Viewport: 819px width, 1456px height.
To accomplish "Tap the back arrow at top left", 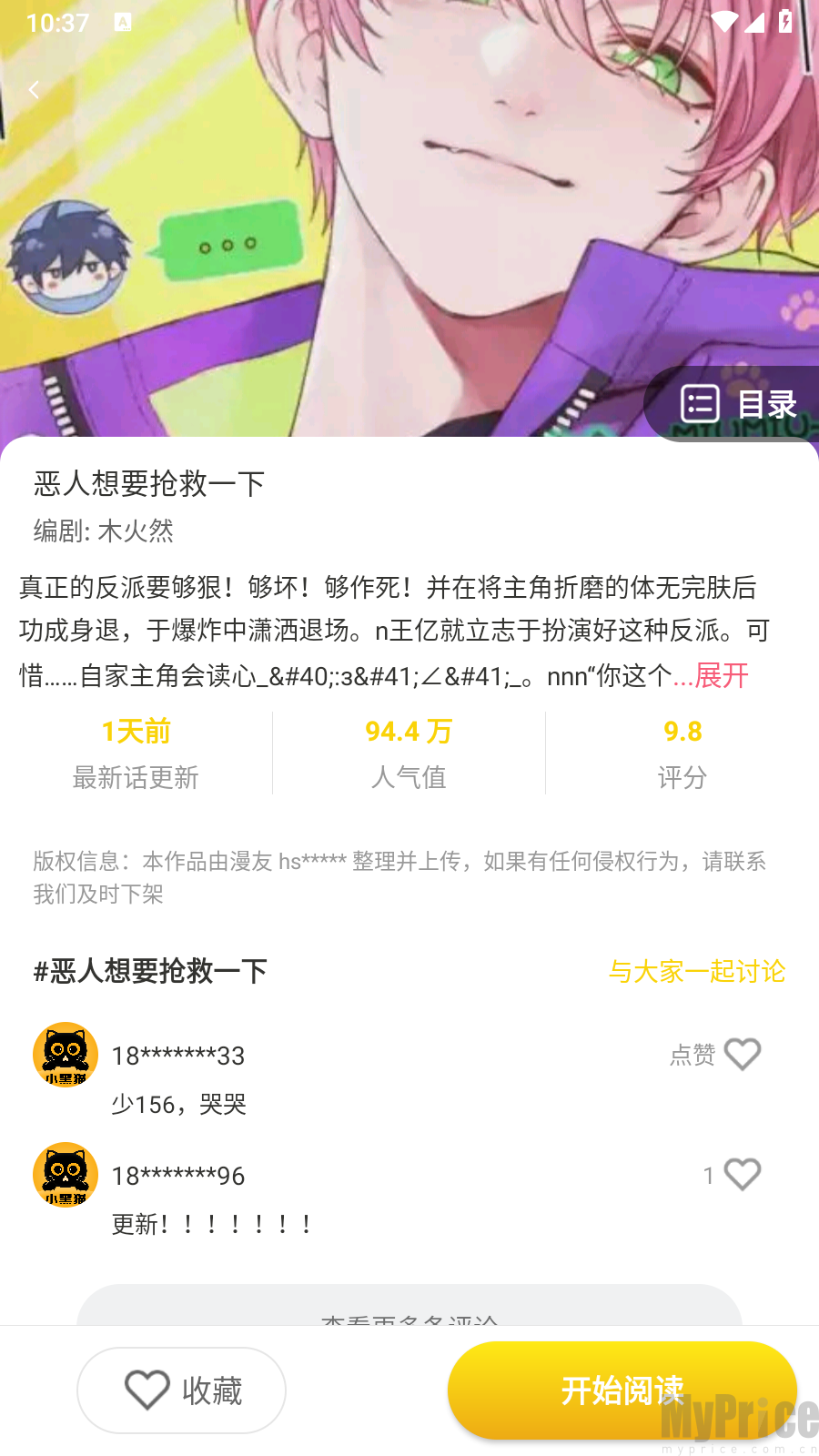I will click(34, 89).
